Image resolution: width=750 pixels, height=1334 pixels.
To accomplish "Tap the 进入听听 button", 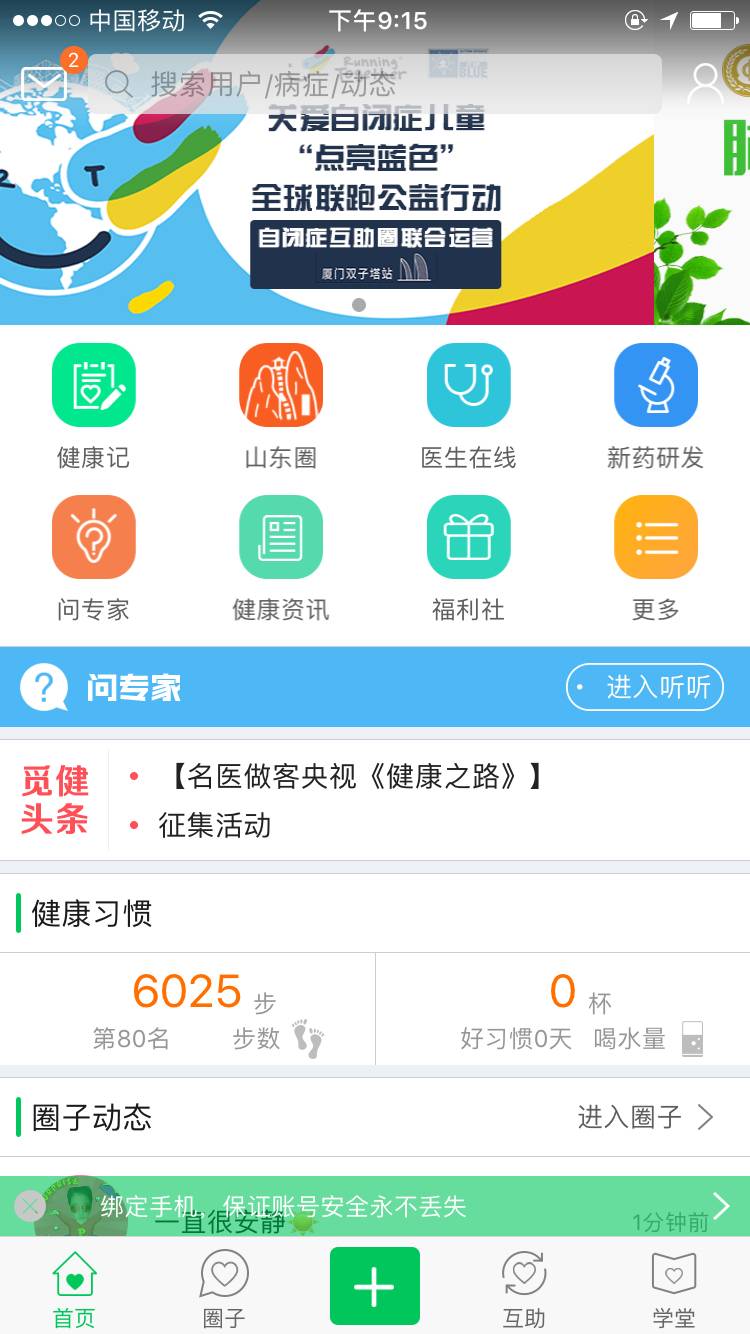I will tap(644, 687).
